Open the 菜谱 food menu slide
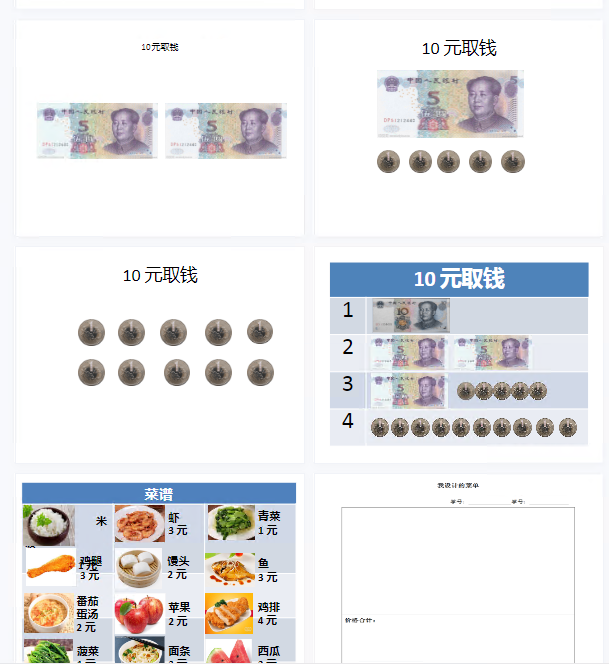This screenshot has height=664, width=609. coord(160,572)
